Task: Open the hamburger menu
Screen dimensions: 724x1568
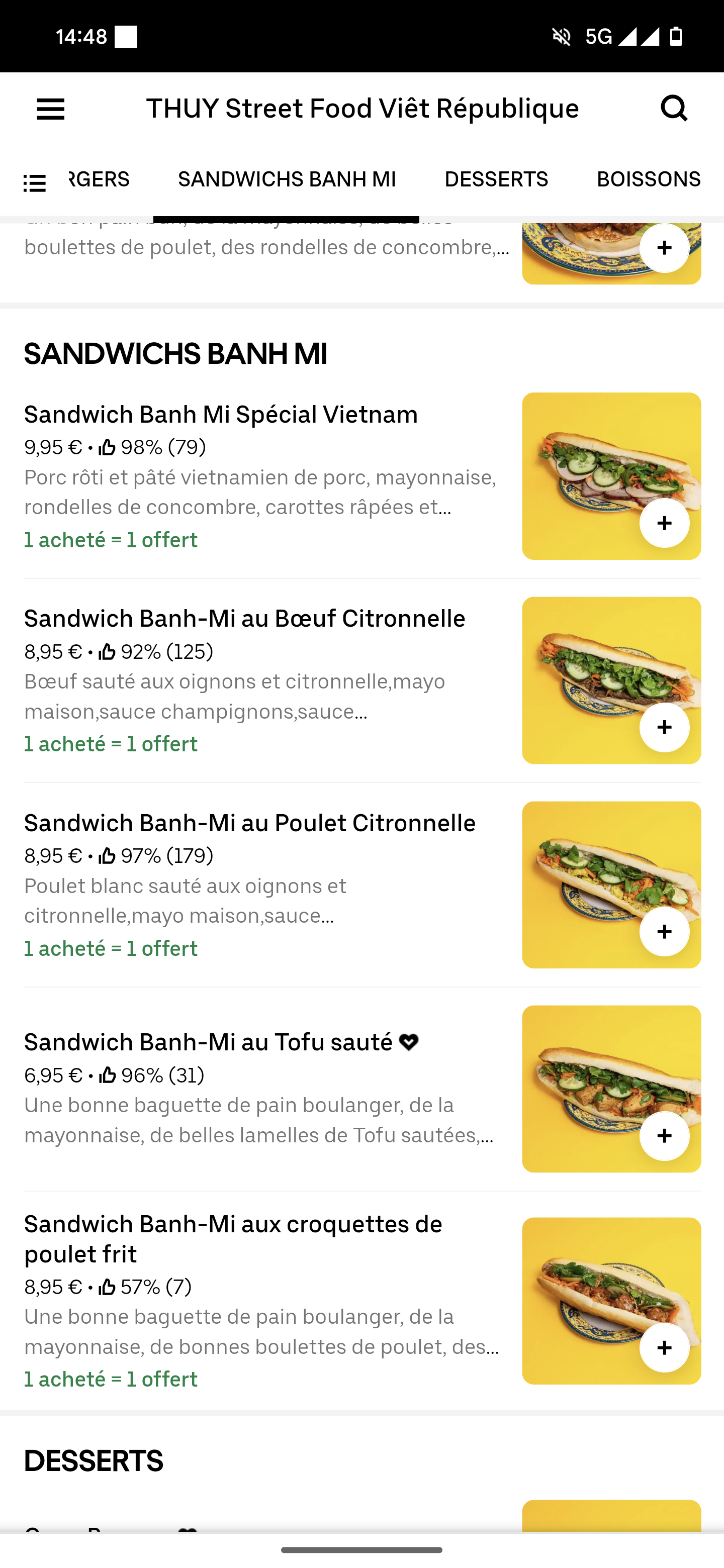Action: tap(51, 110)
